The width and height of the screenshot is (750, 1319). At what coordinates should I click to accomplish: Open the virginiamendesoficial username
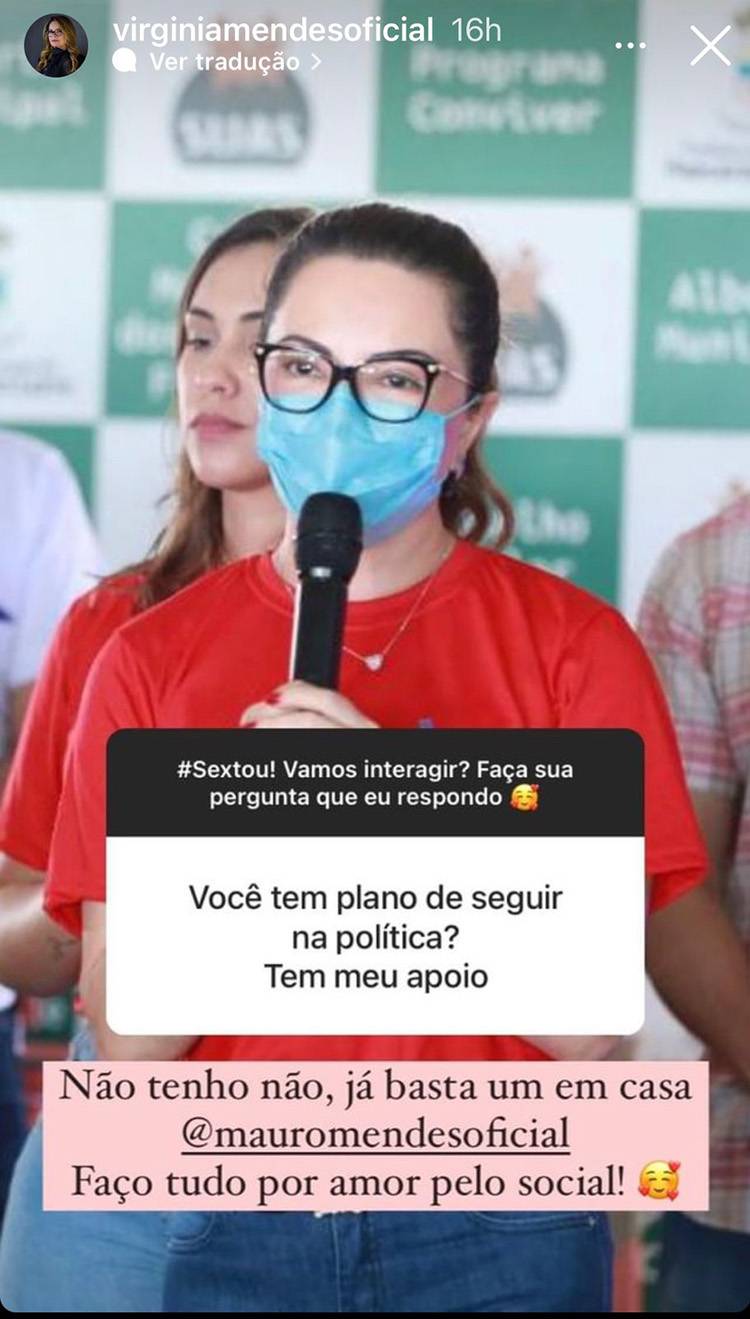pos(273,29)
